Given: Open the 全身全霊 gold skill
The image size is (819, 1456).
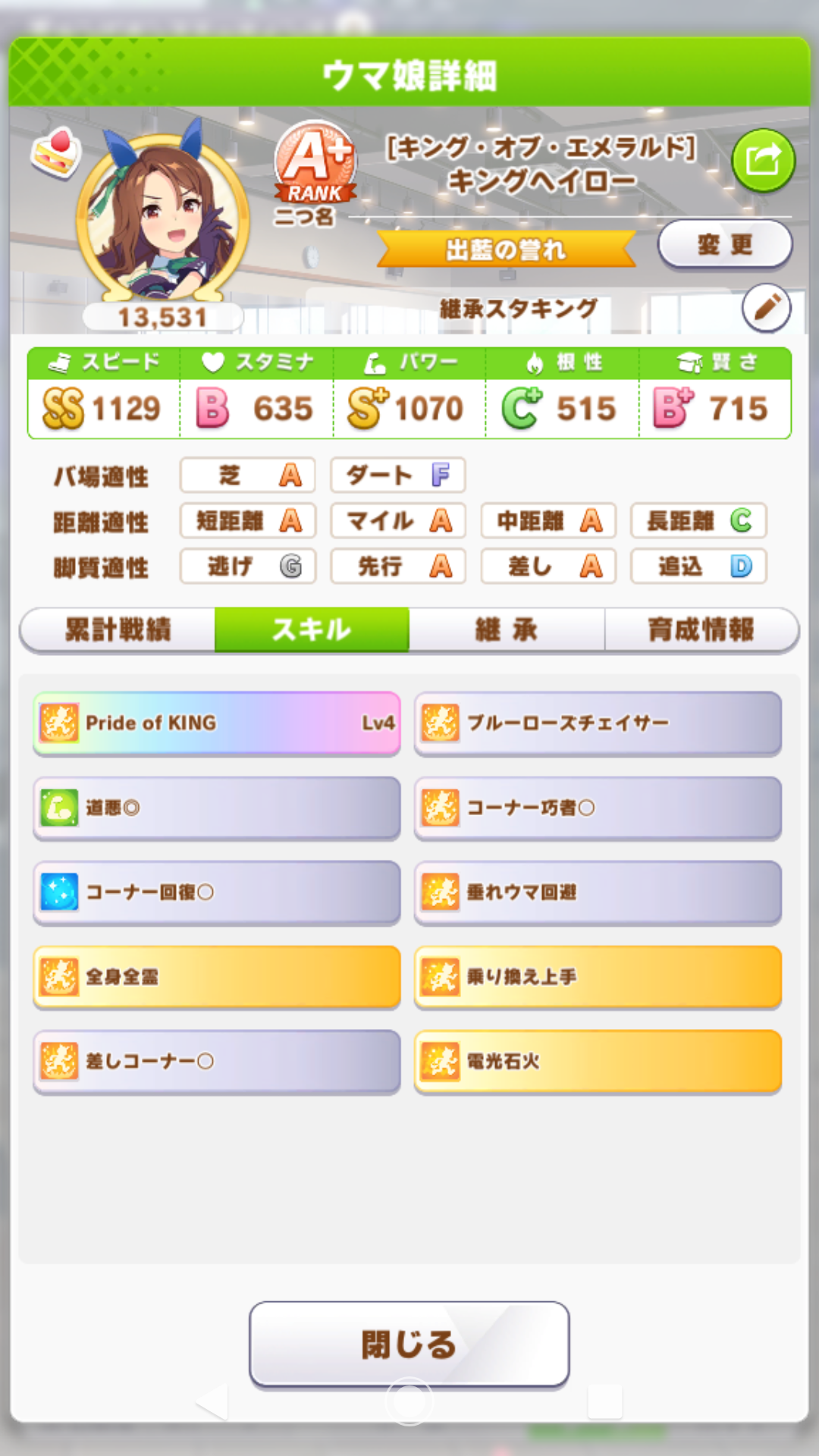Looking at the screenshot, I should (x=217, y=977).
